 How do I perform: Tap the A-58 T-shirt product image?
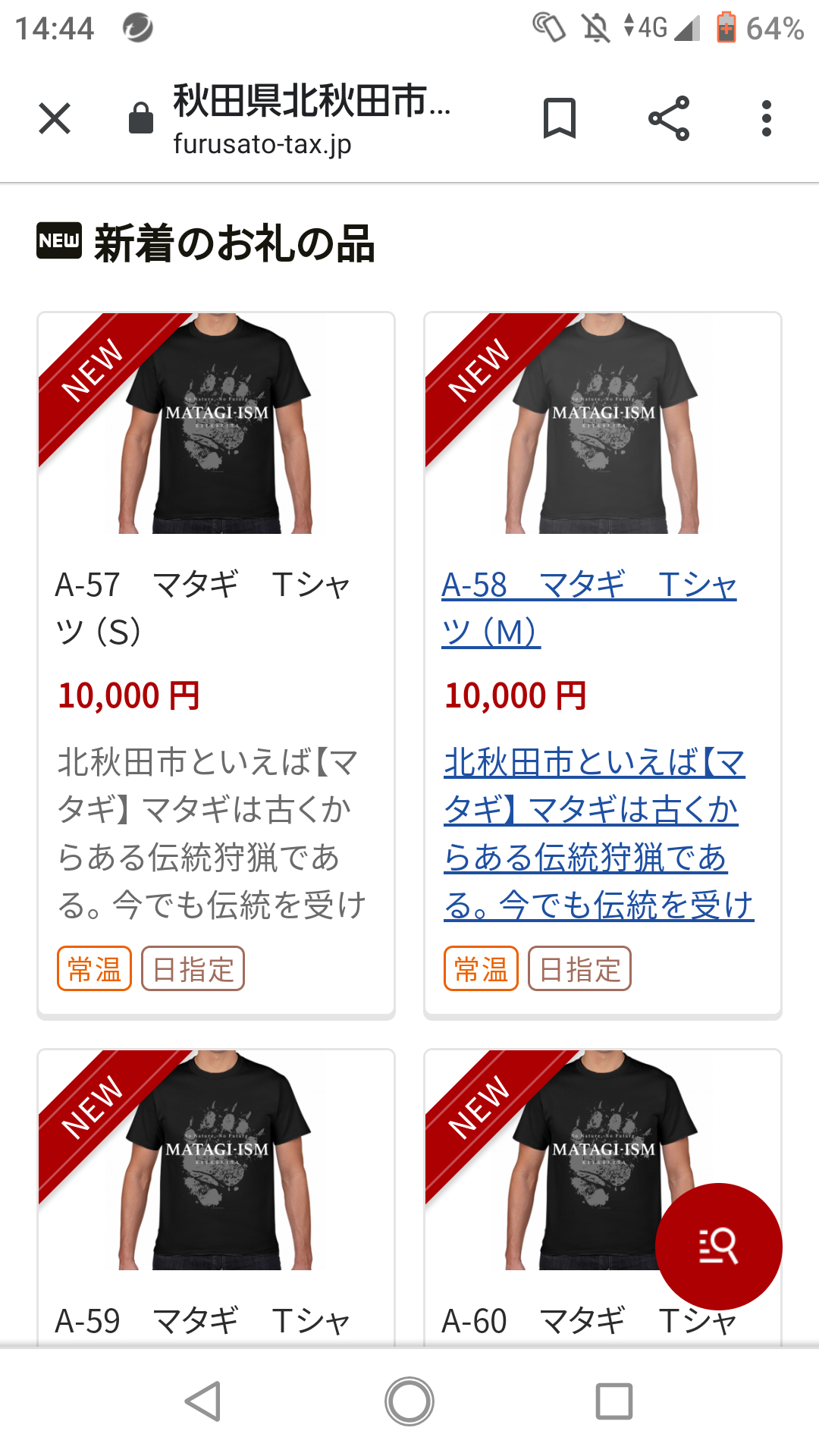(603, 423)
